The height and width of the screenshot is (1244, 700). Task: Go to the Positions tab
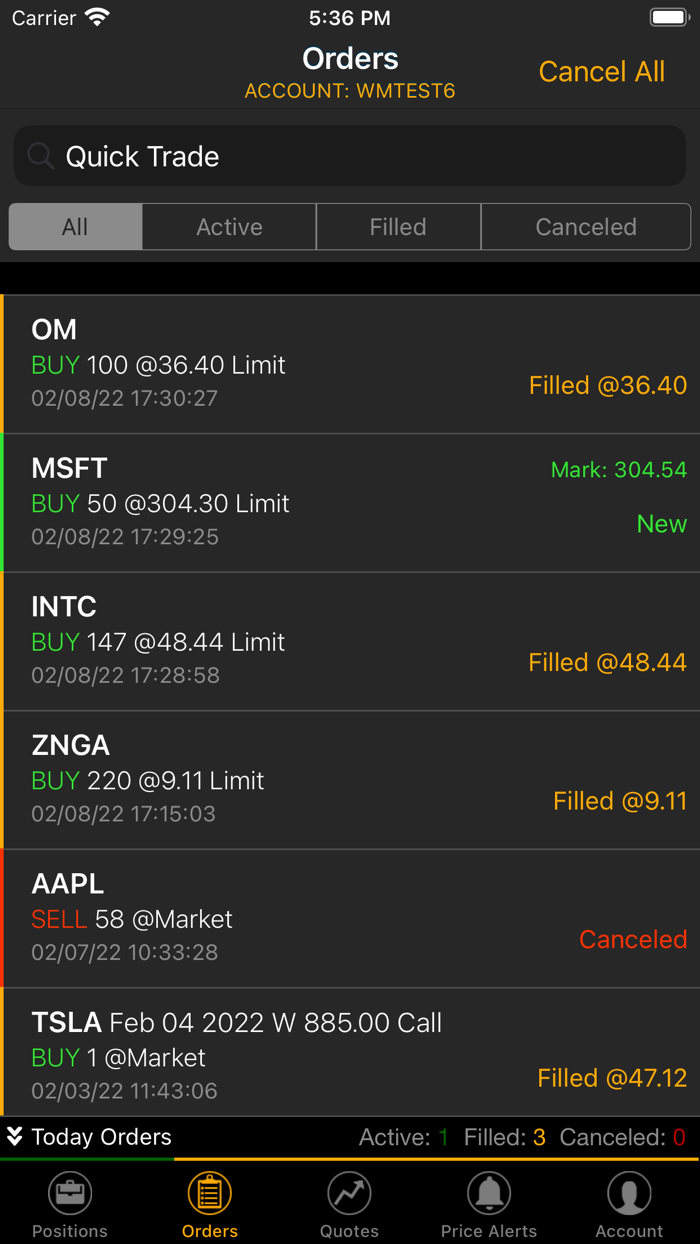coord(70,1205)
